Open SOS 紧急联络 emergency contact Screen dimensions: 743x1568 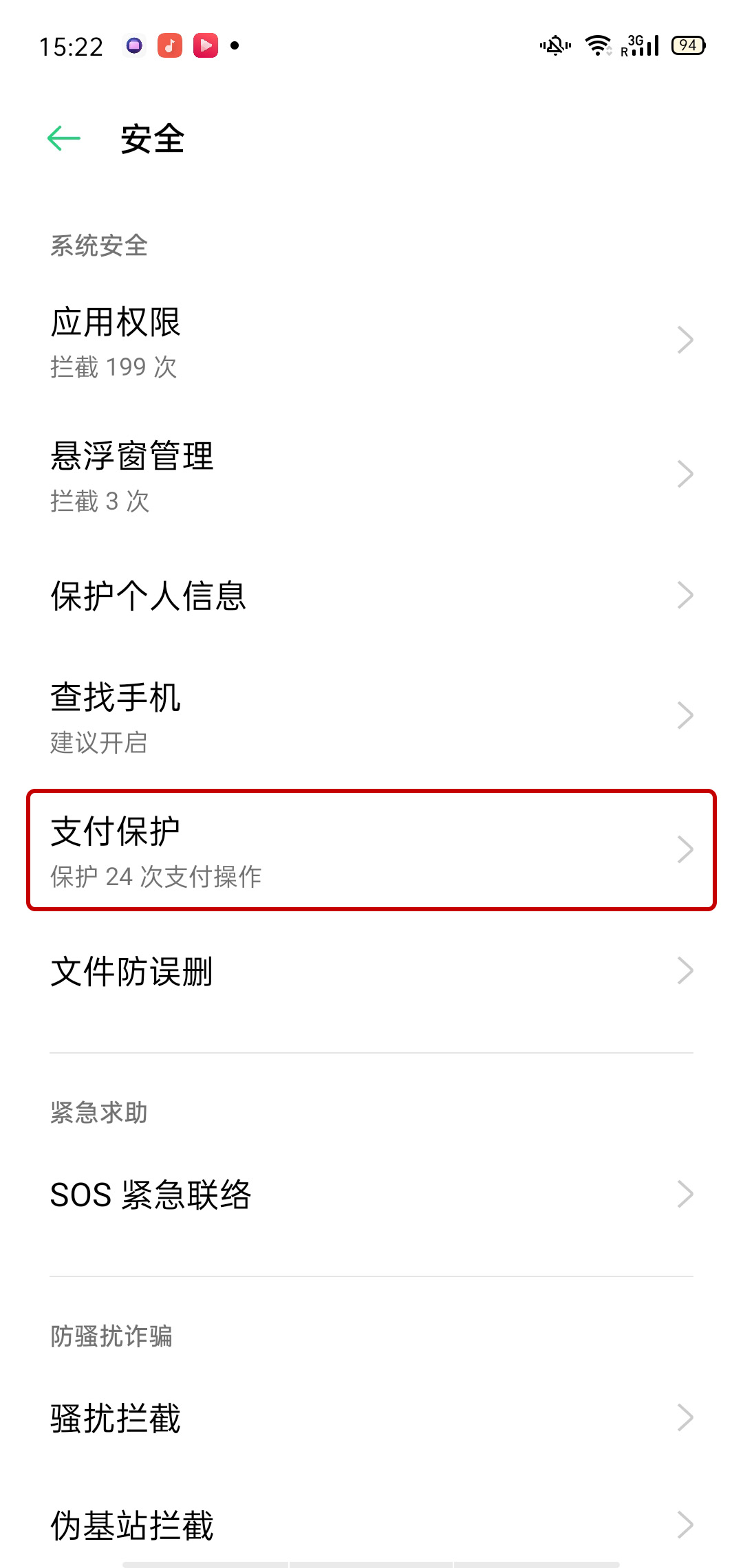tap(275, 1193)
